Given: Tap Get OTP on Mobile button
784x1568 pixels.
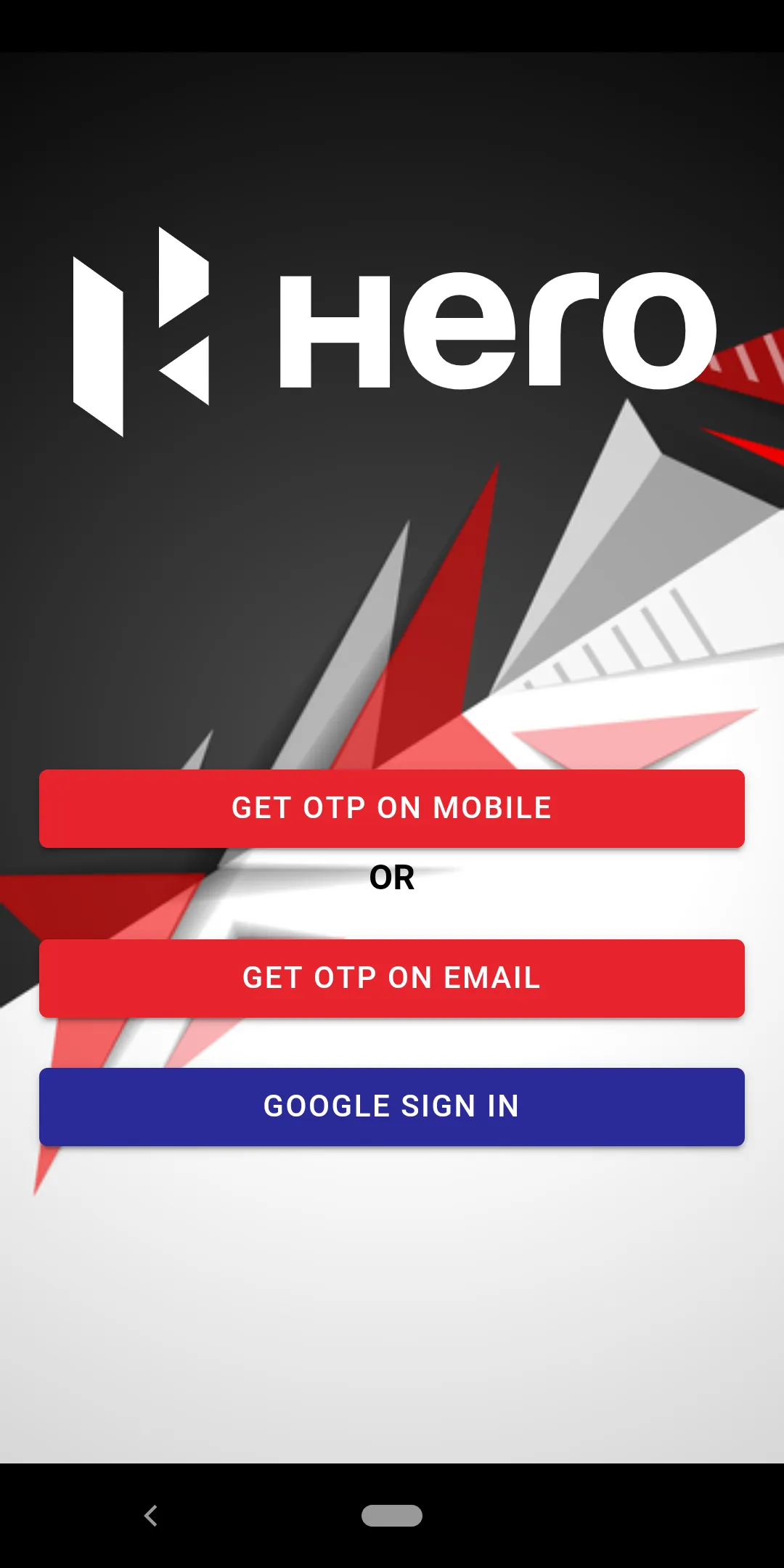Looking at the screenshot, I should (x=392, y=808).
